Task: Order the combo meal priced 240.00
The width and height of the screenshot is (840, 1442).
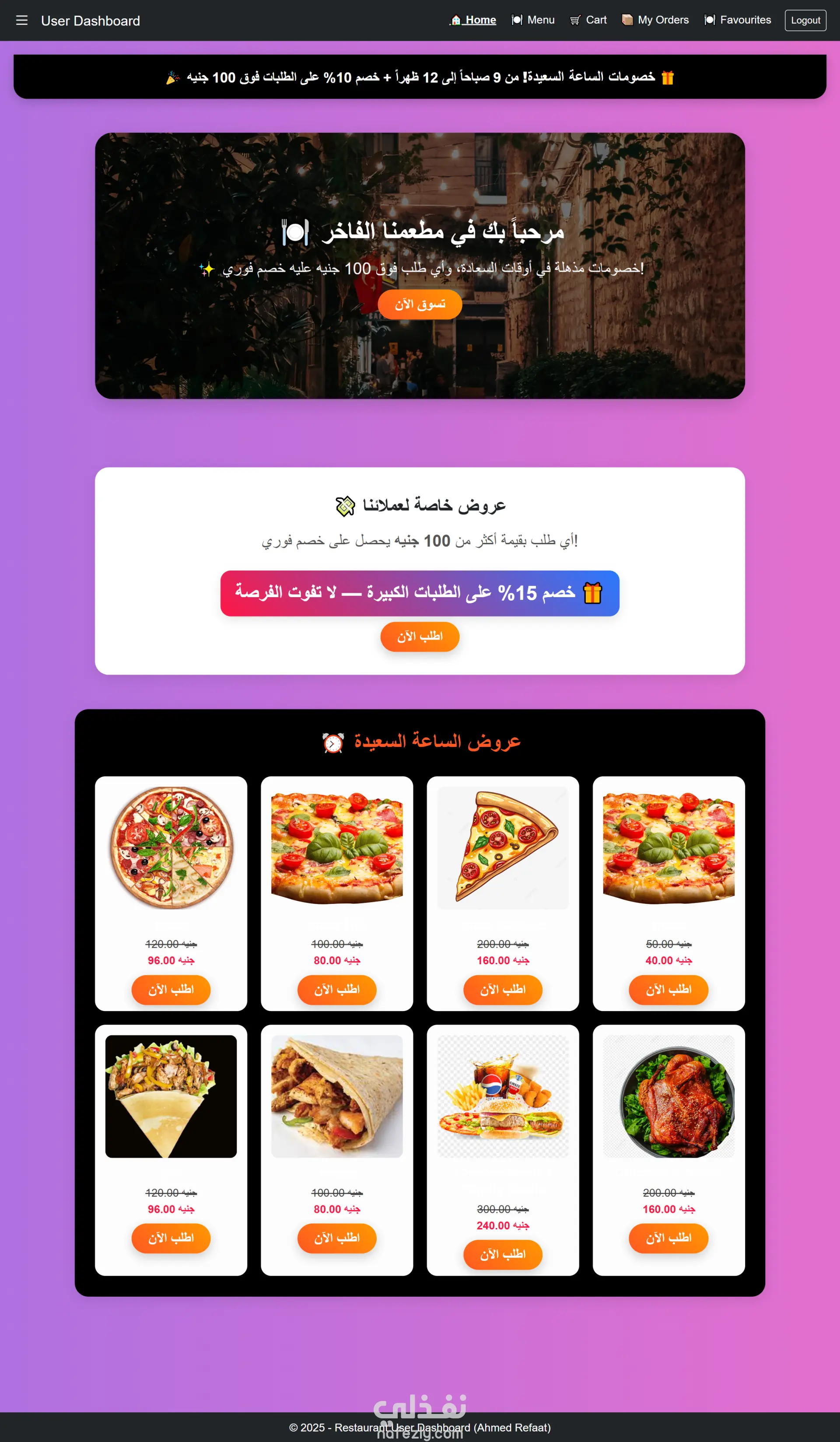Action: tap(502, 1254)
